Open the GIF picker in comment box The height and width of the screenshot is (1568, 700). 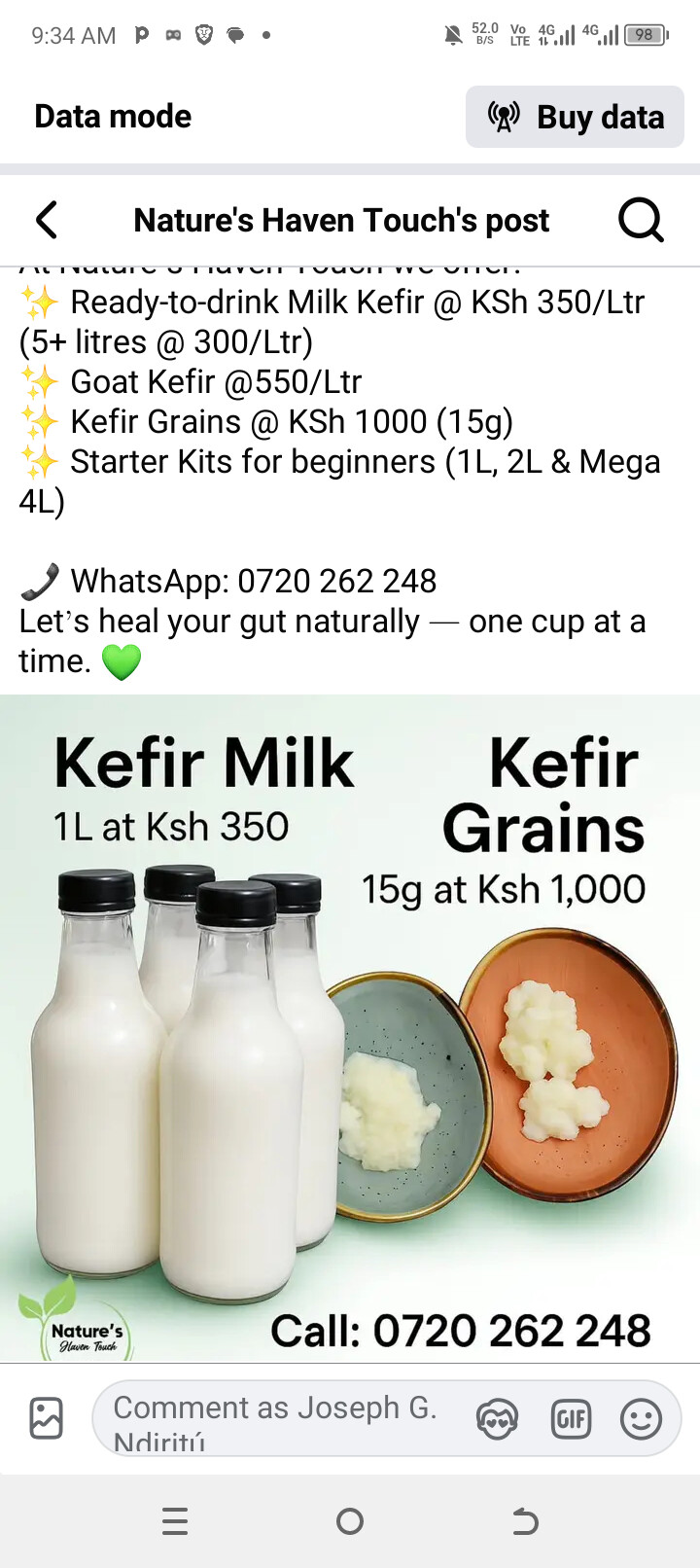coord(571,1419)
